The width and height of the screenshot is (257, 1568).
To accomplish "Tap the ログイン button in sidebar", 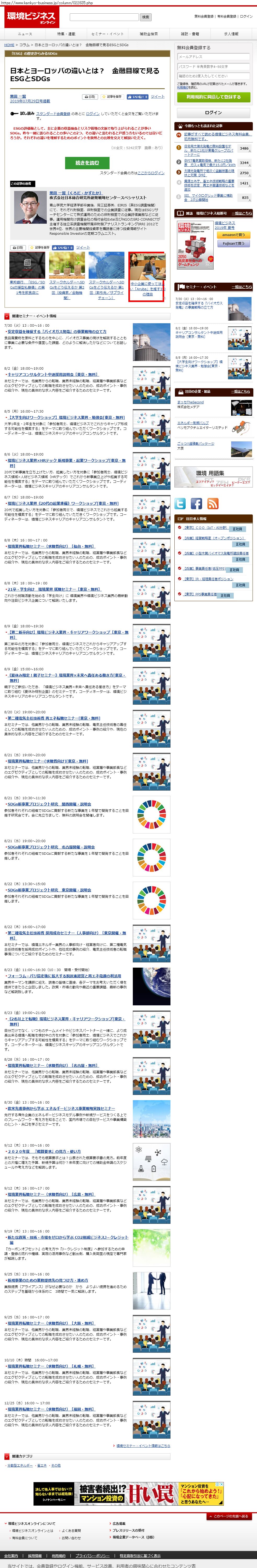I will 213,113.
